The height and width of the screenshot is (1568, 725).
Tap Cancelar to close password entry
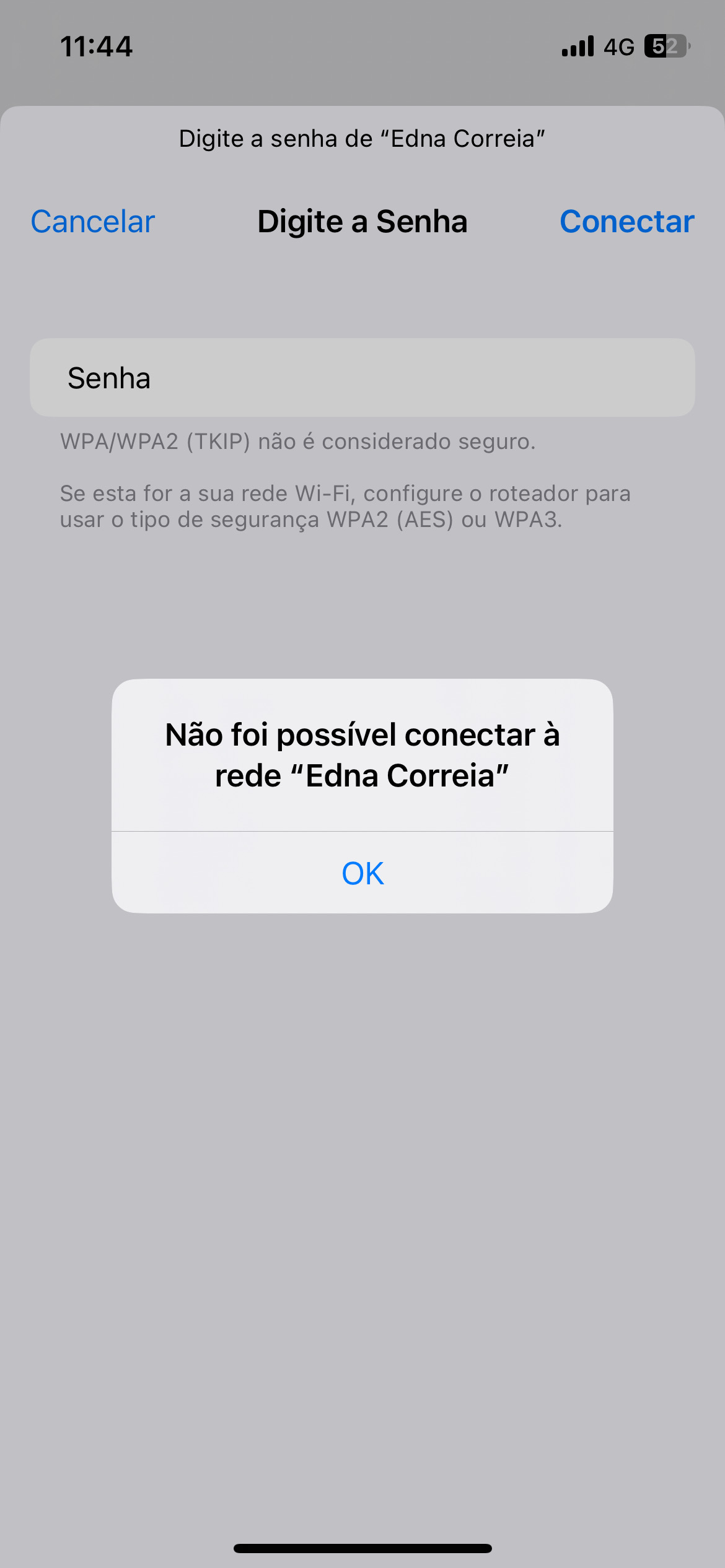click(93, 222)
